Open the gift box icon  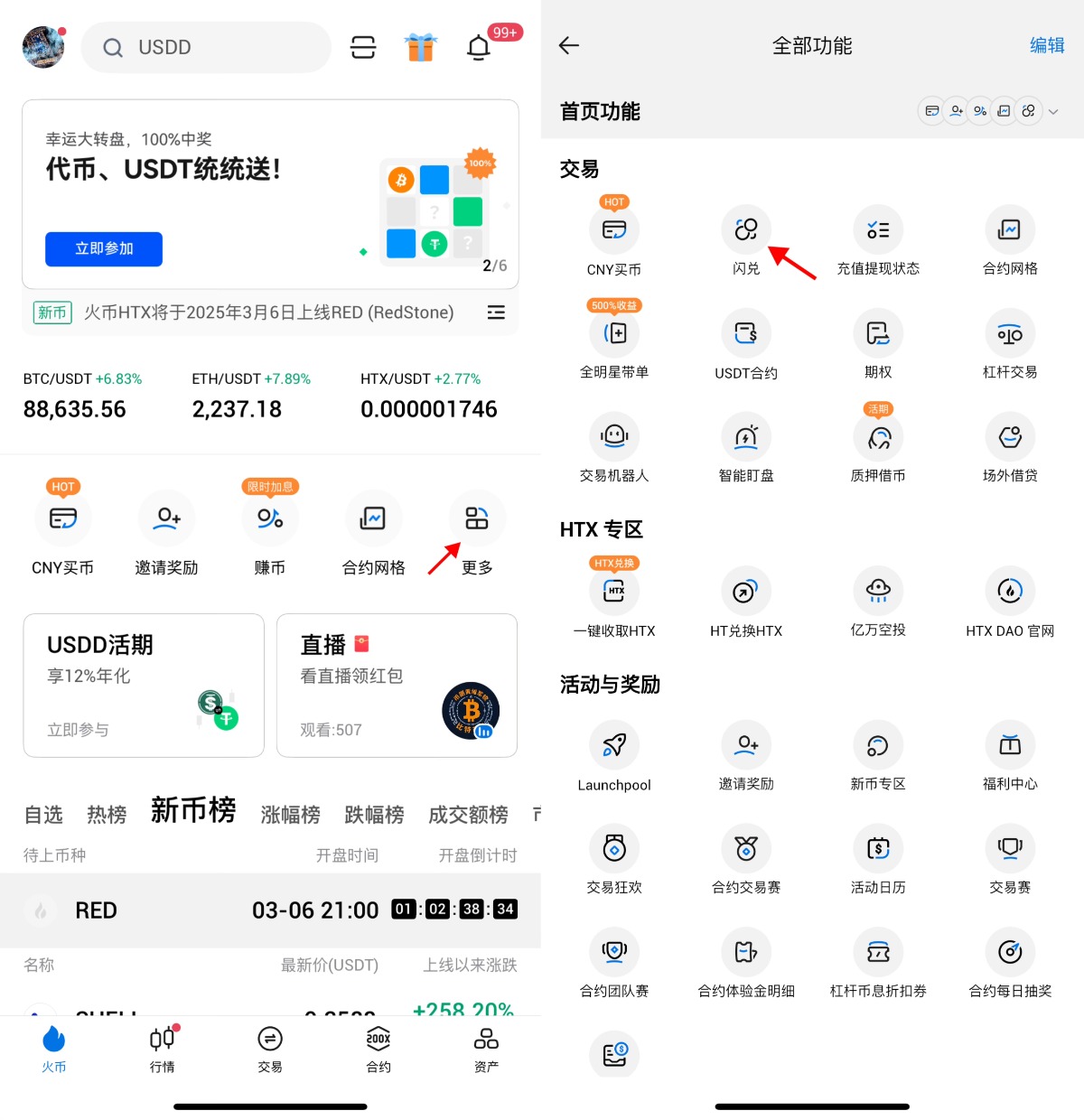[420, 47]
